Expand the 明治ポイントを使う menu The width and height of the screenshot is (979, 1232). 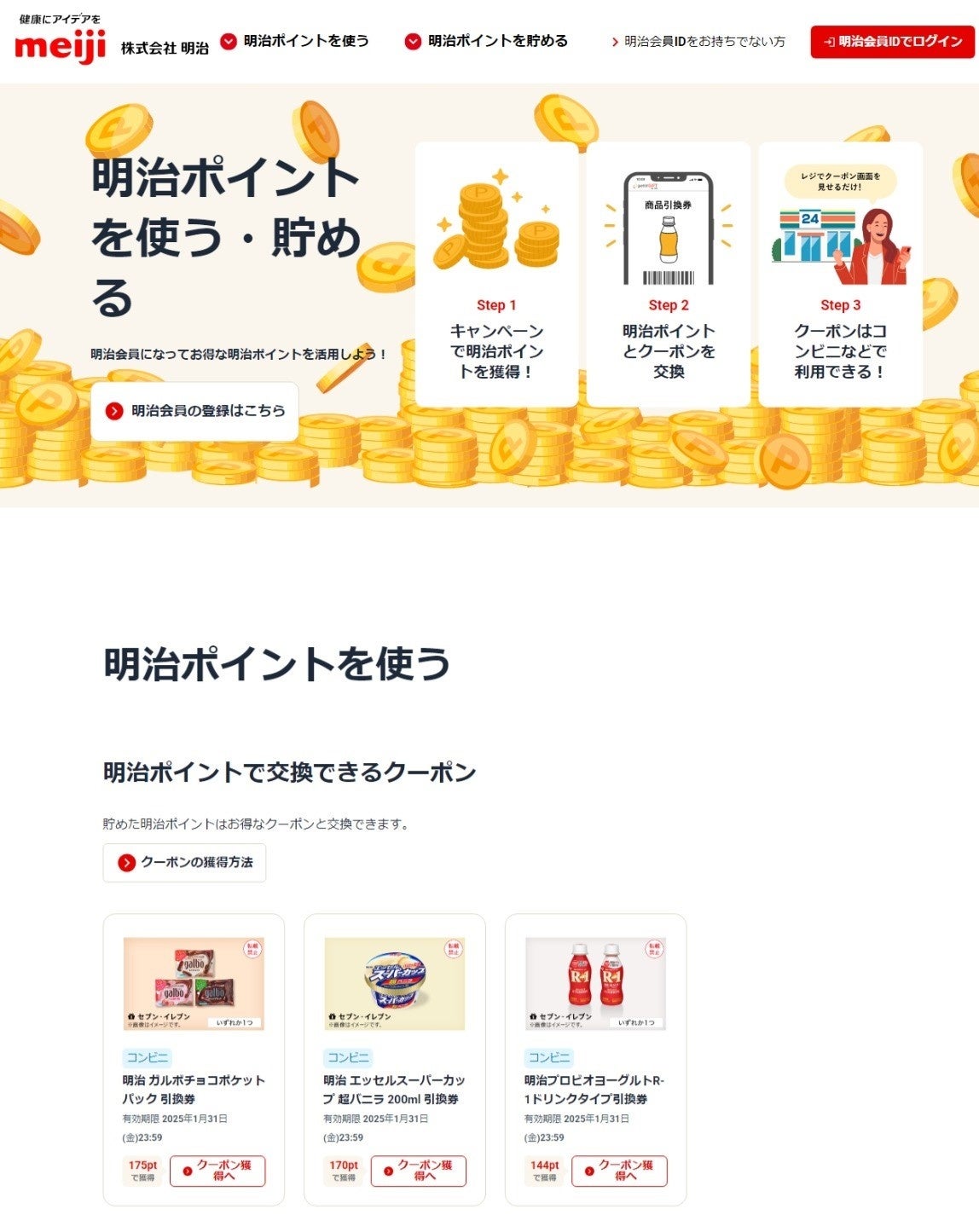tap(295, 41)
